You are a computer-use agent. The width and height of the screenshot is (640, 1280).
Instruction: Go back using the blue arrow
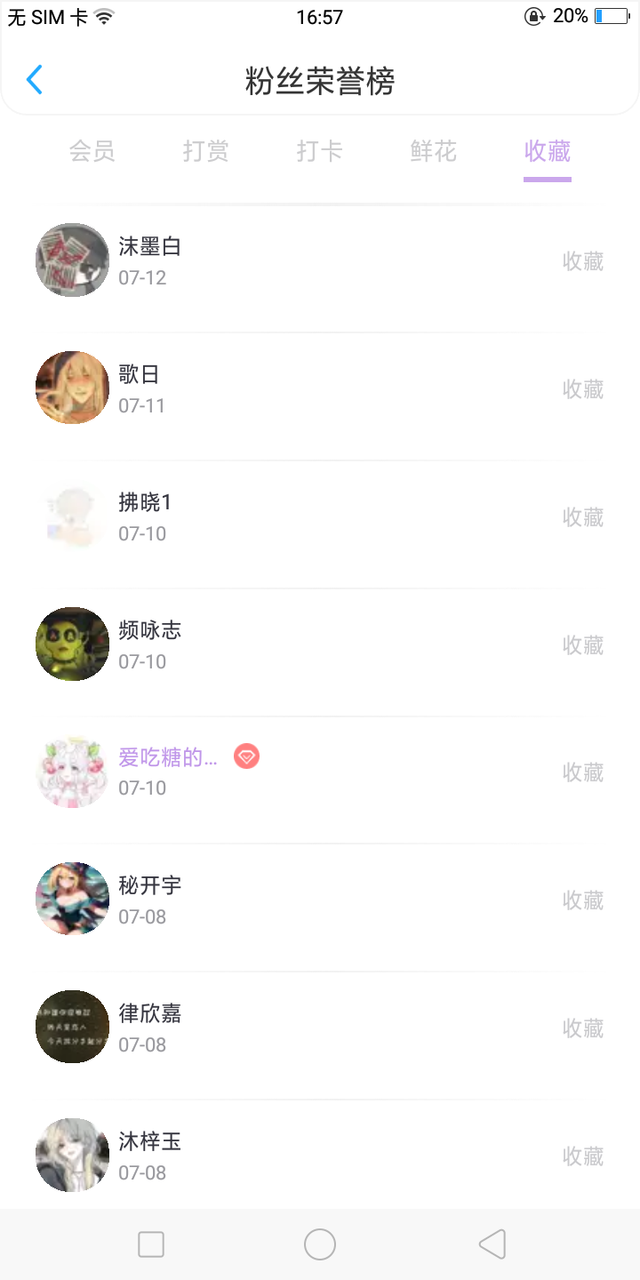35,80
